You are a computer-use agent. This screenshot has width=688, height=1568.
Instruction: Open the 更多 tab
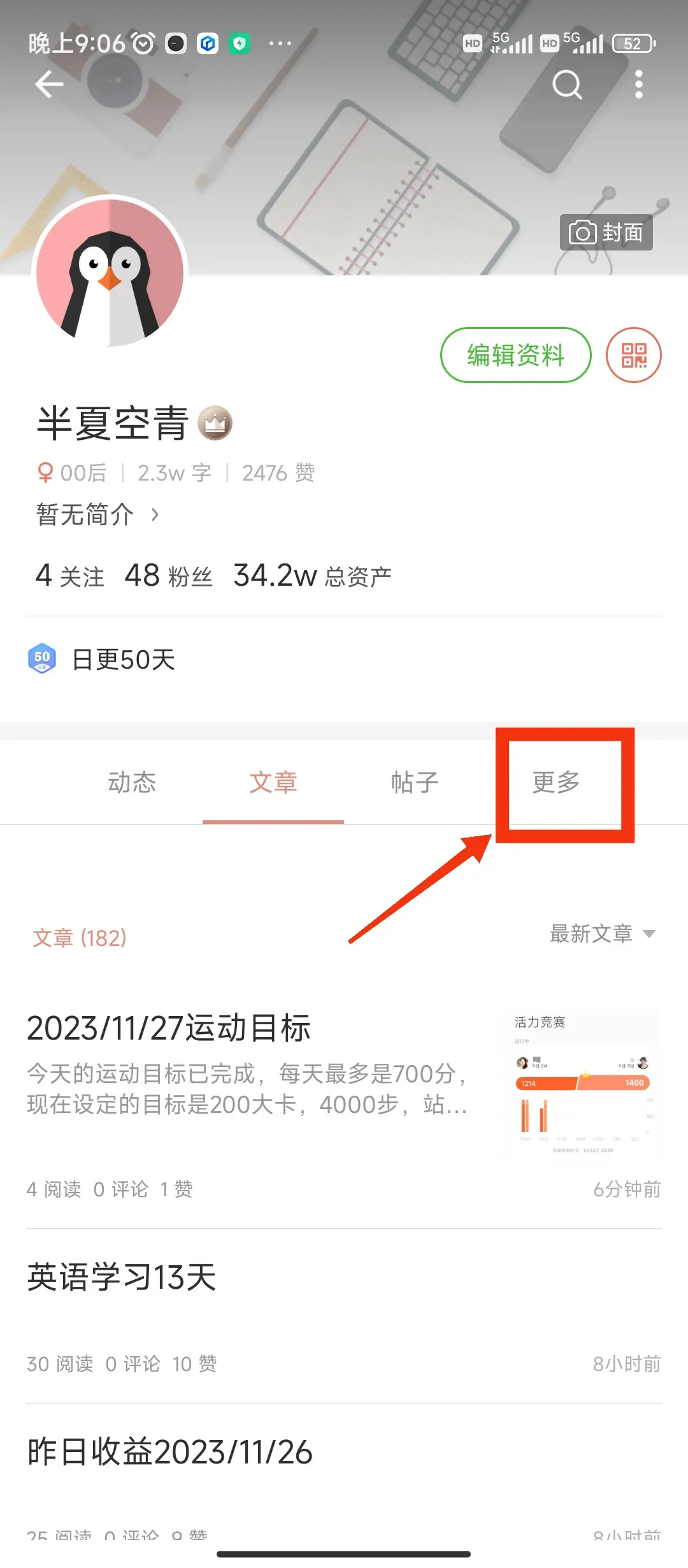556,782
